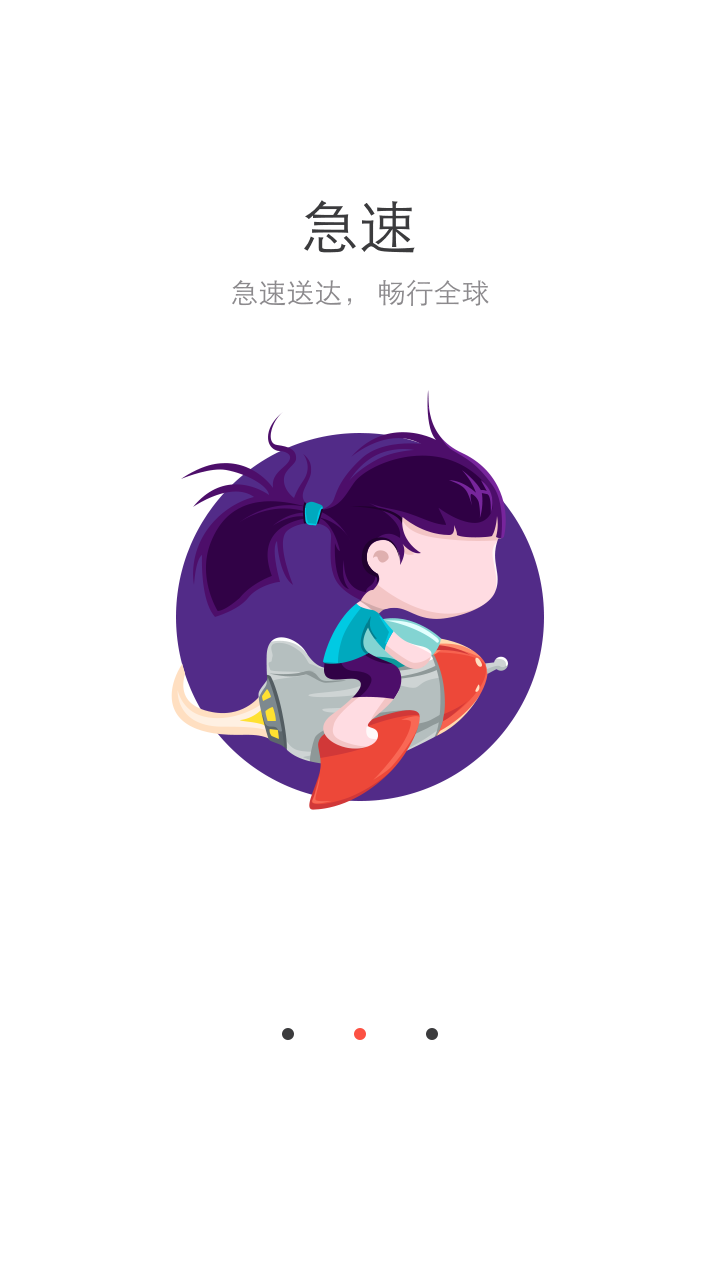Tap the blank area below the dots
The height and width of the screenshot is (1280, 720).
click(360, 1150)
